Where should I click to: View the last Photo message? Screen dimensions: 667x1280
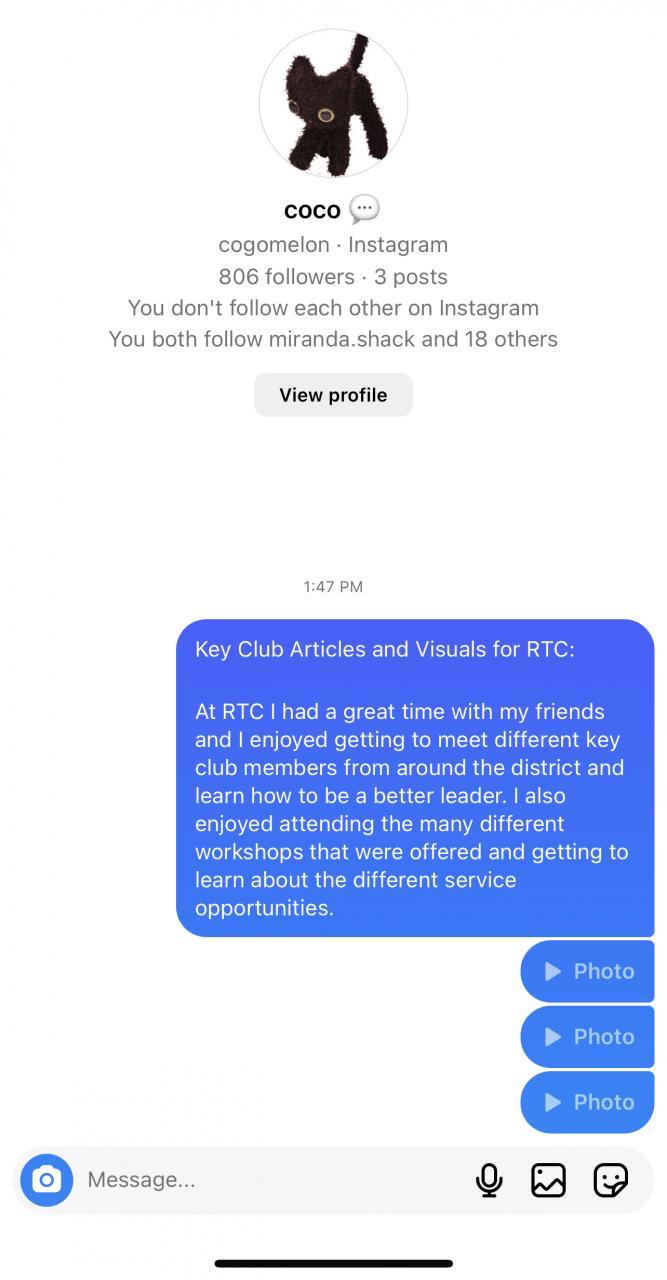(x=588, y=1102)
